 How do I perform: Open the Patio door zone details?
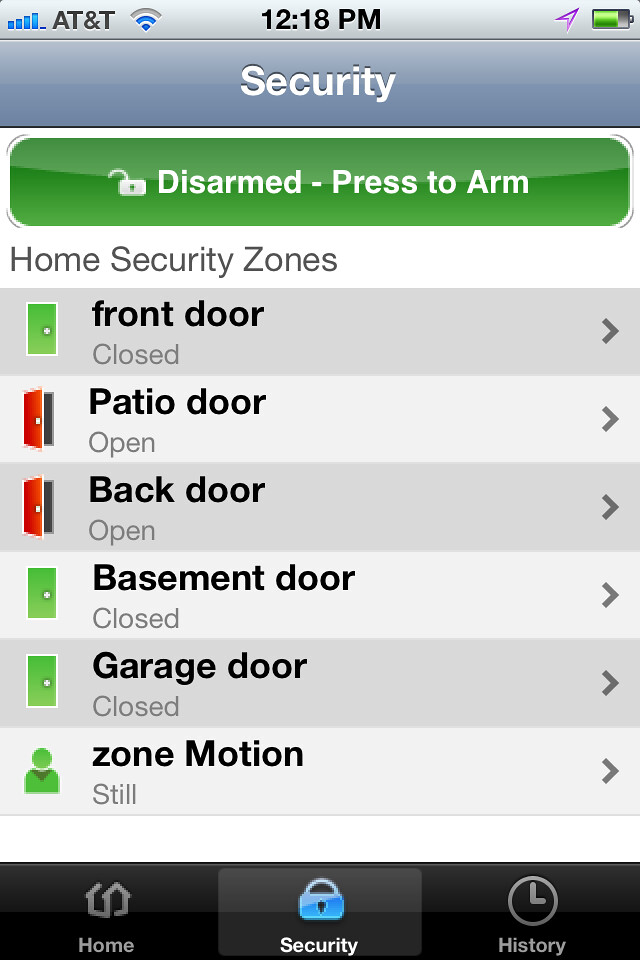[320, 419]
